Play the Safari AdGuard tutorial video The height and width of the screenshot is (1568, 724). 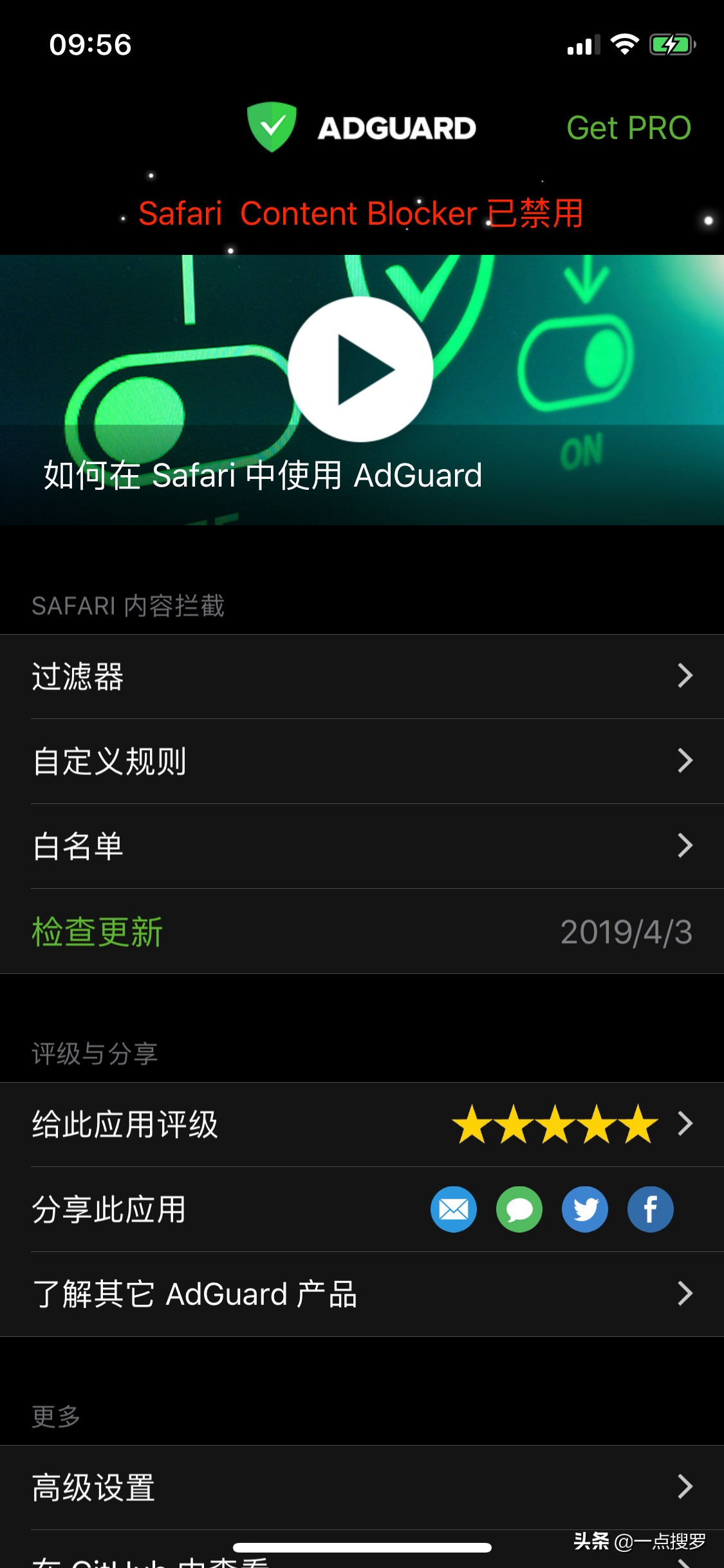pyautogui.click(x=362, y=368)
